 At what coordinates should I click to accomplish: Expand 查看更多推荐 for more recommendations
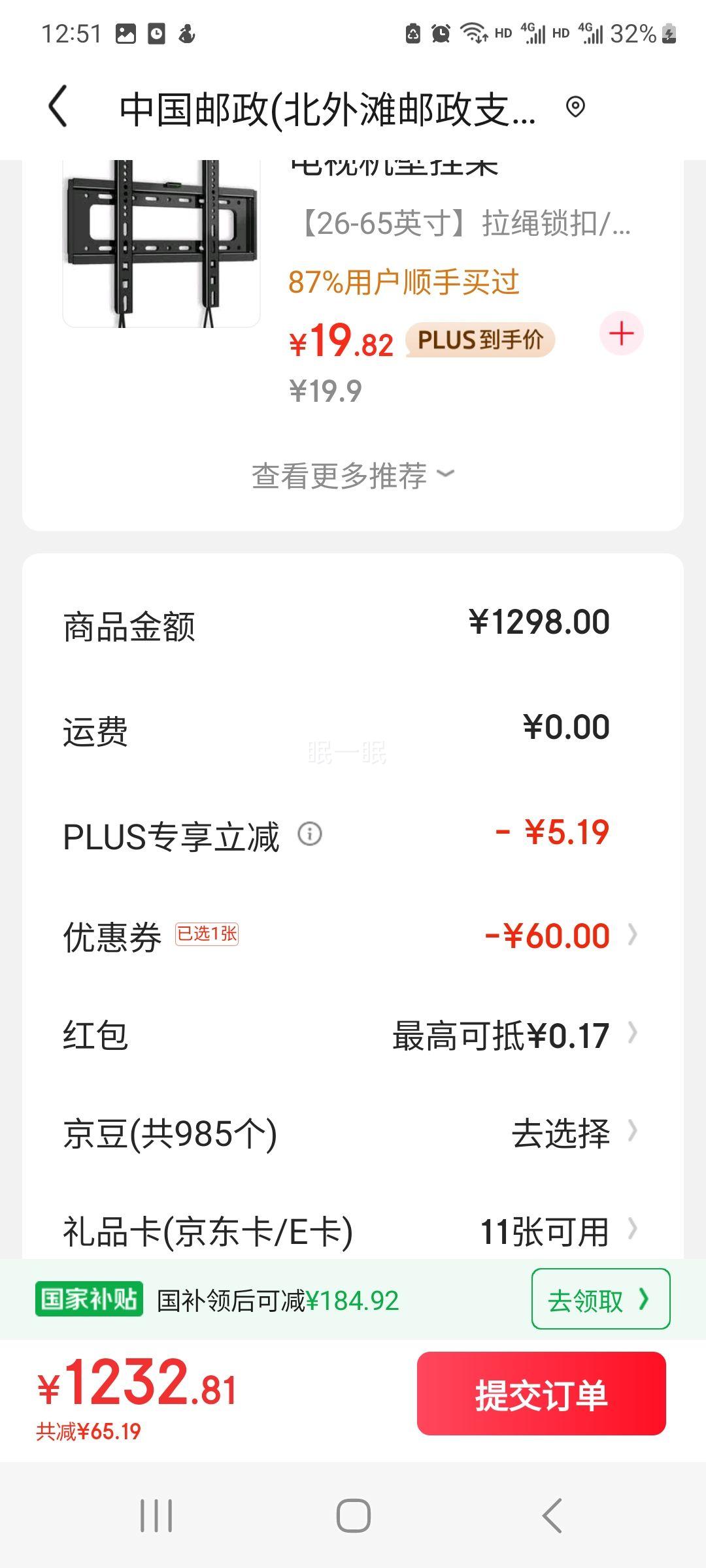[x=353, y=475]
